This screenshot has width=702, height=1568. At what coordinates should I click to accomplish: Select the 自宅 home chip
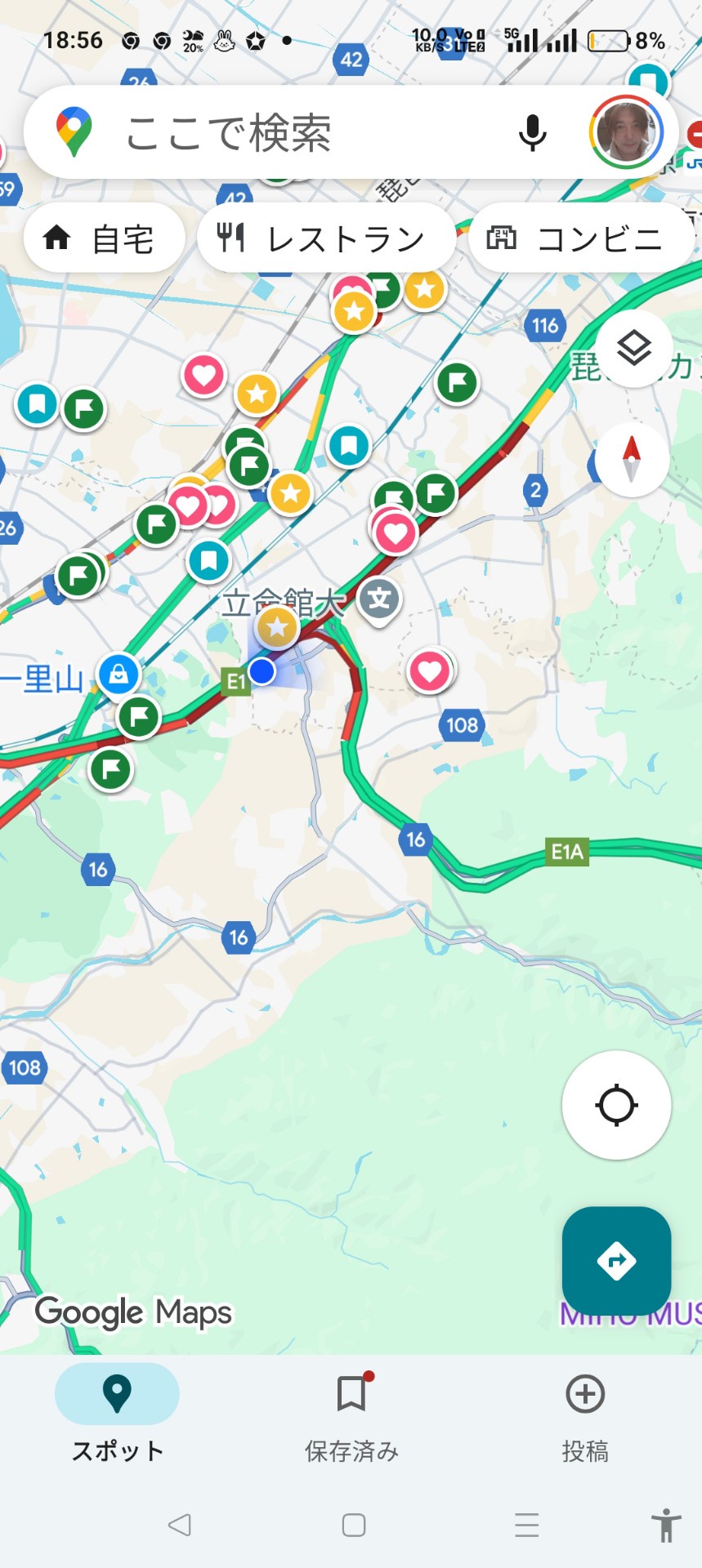[x=105, y=238]
